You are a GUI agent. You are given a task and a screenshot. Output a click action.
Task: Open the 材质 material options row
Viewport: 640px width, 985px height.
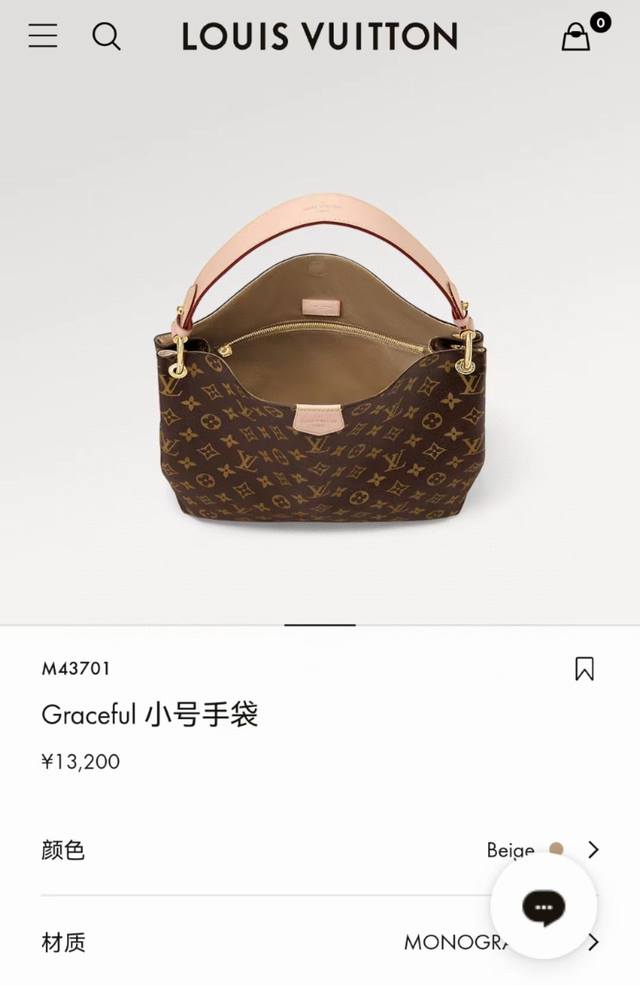click(300, 942)
